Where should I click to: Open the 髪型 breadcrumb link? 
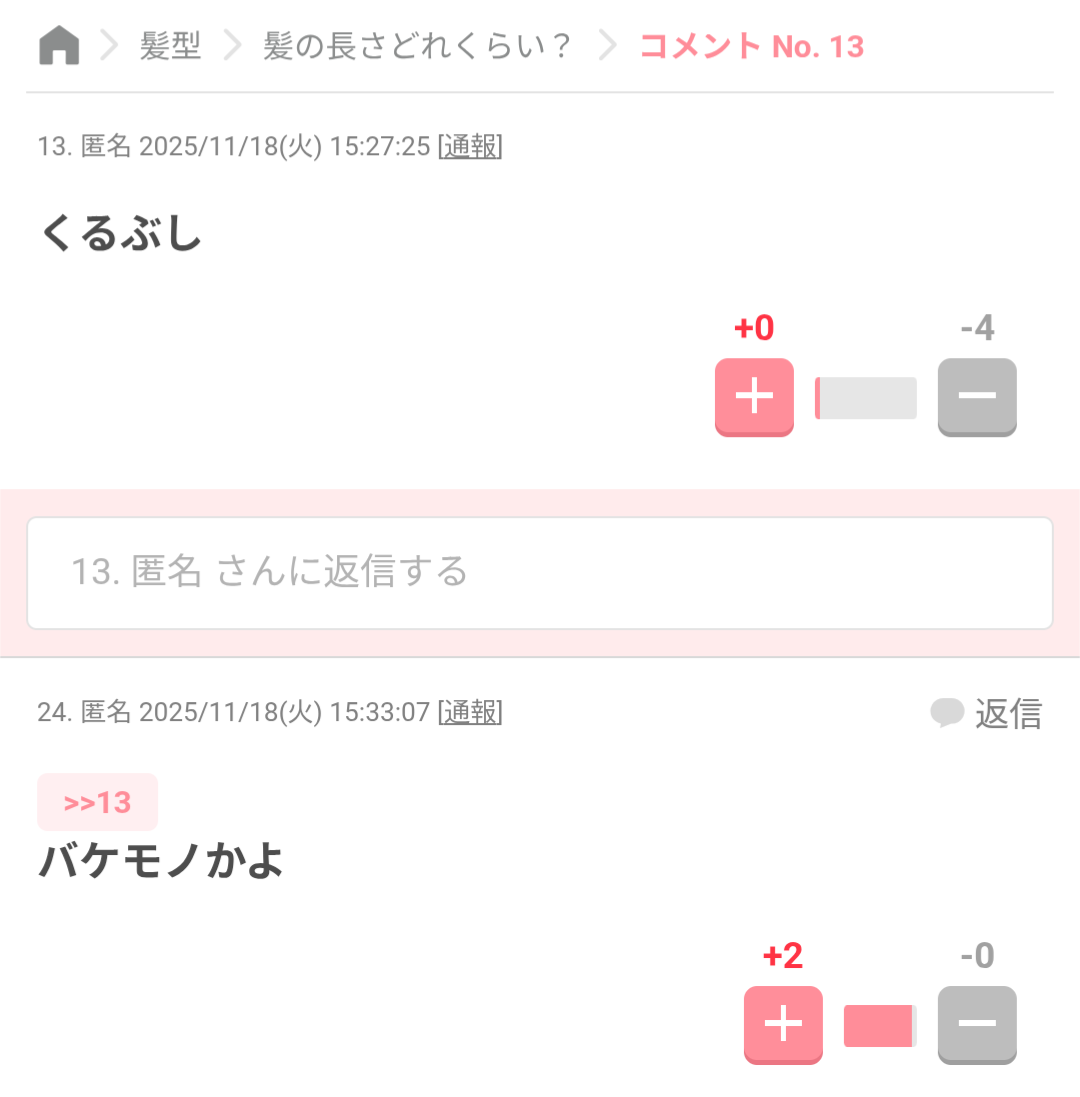[172, 45]
